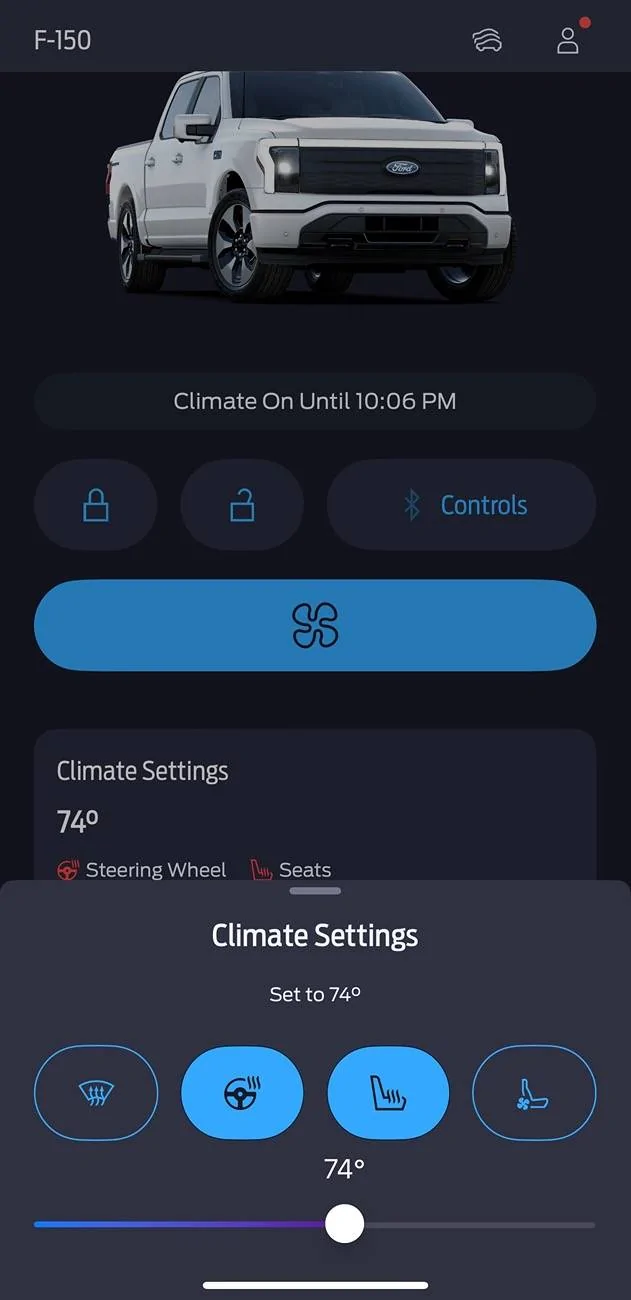Toggle windshield defrost
Screen dimensions: 631x1300
point(96,1093)
